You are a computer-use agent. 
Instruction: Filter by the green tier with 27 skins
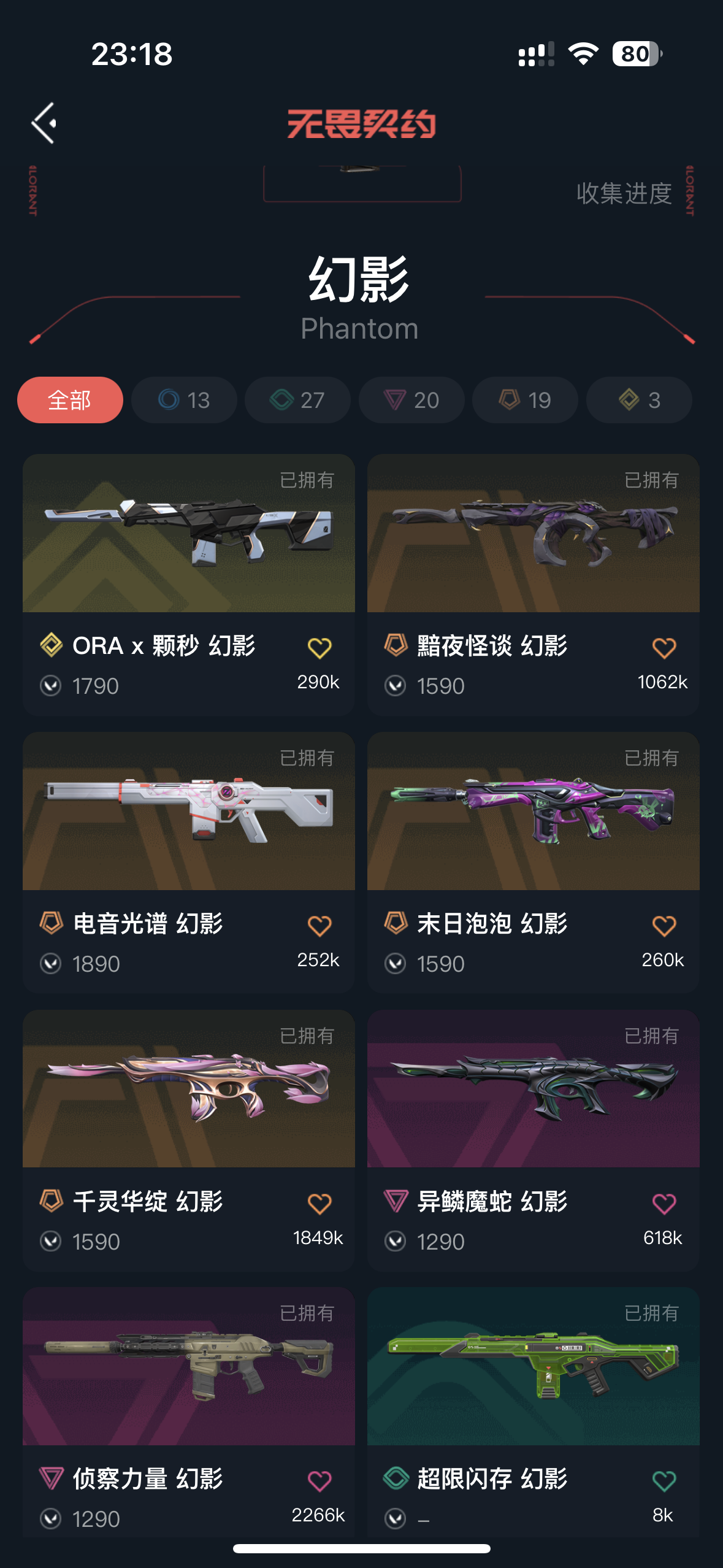point(297,400)
